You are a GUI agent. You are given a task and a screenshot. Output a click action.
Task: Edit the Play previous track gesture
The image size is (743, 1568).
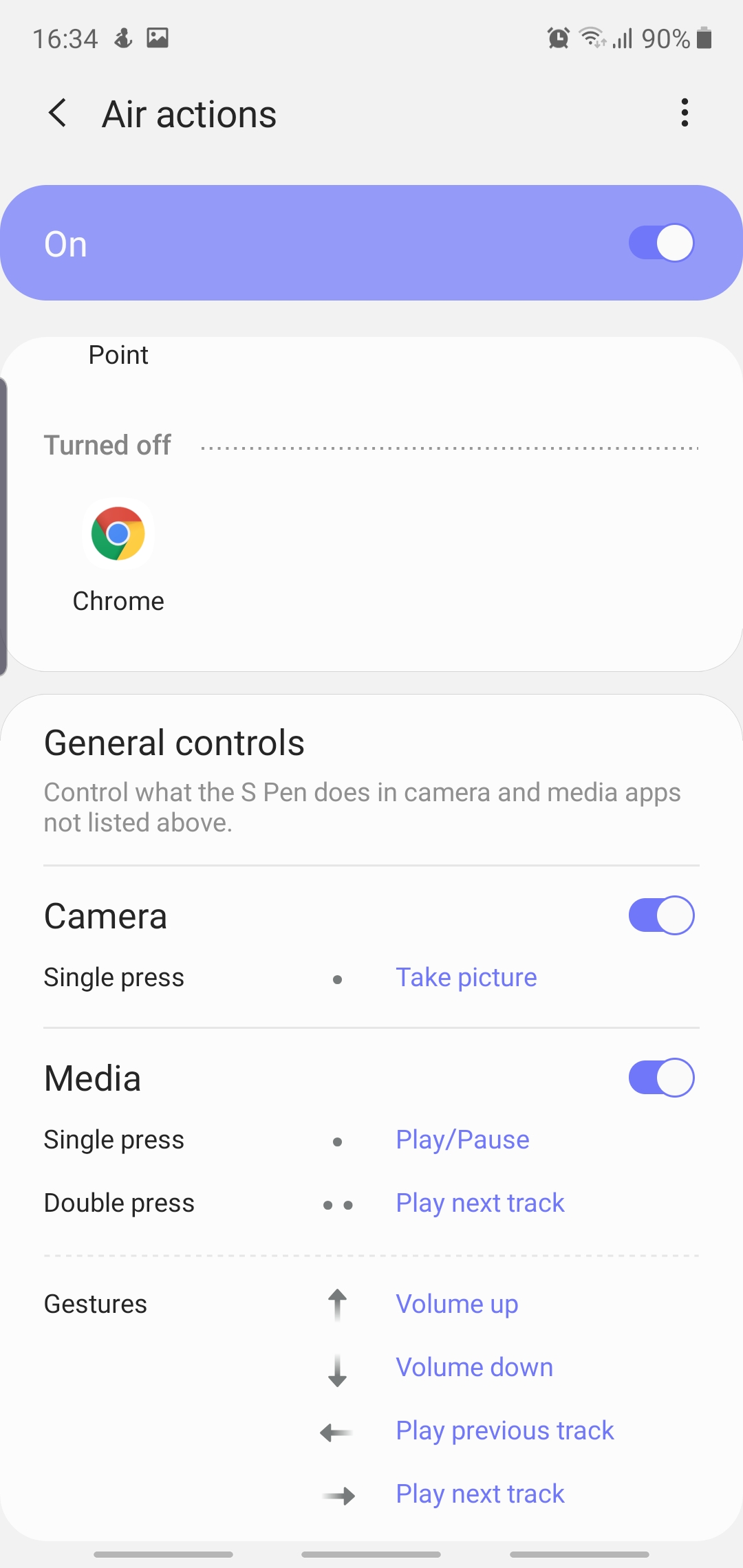[504, 1430]
